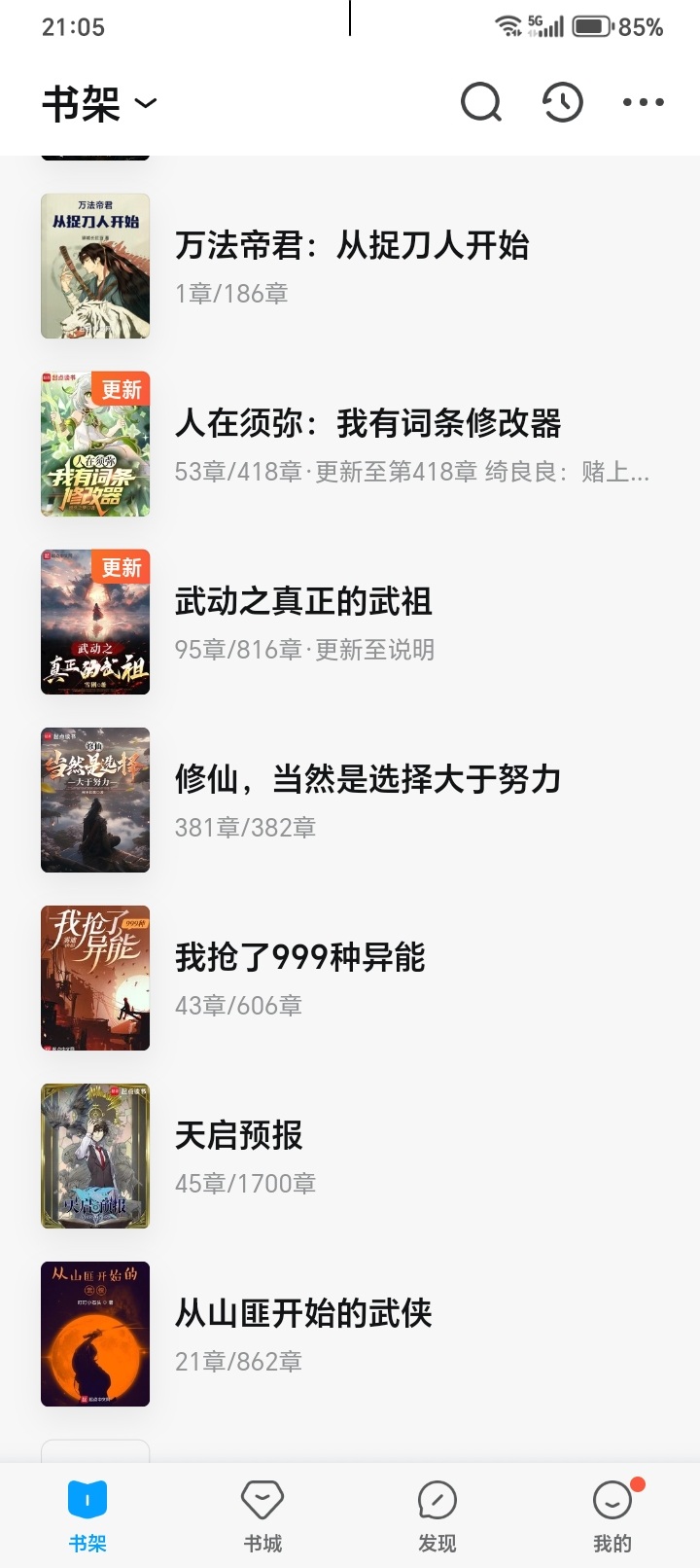
Task: Open book 我抢了999种异能
Action: (350, 978)
